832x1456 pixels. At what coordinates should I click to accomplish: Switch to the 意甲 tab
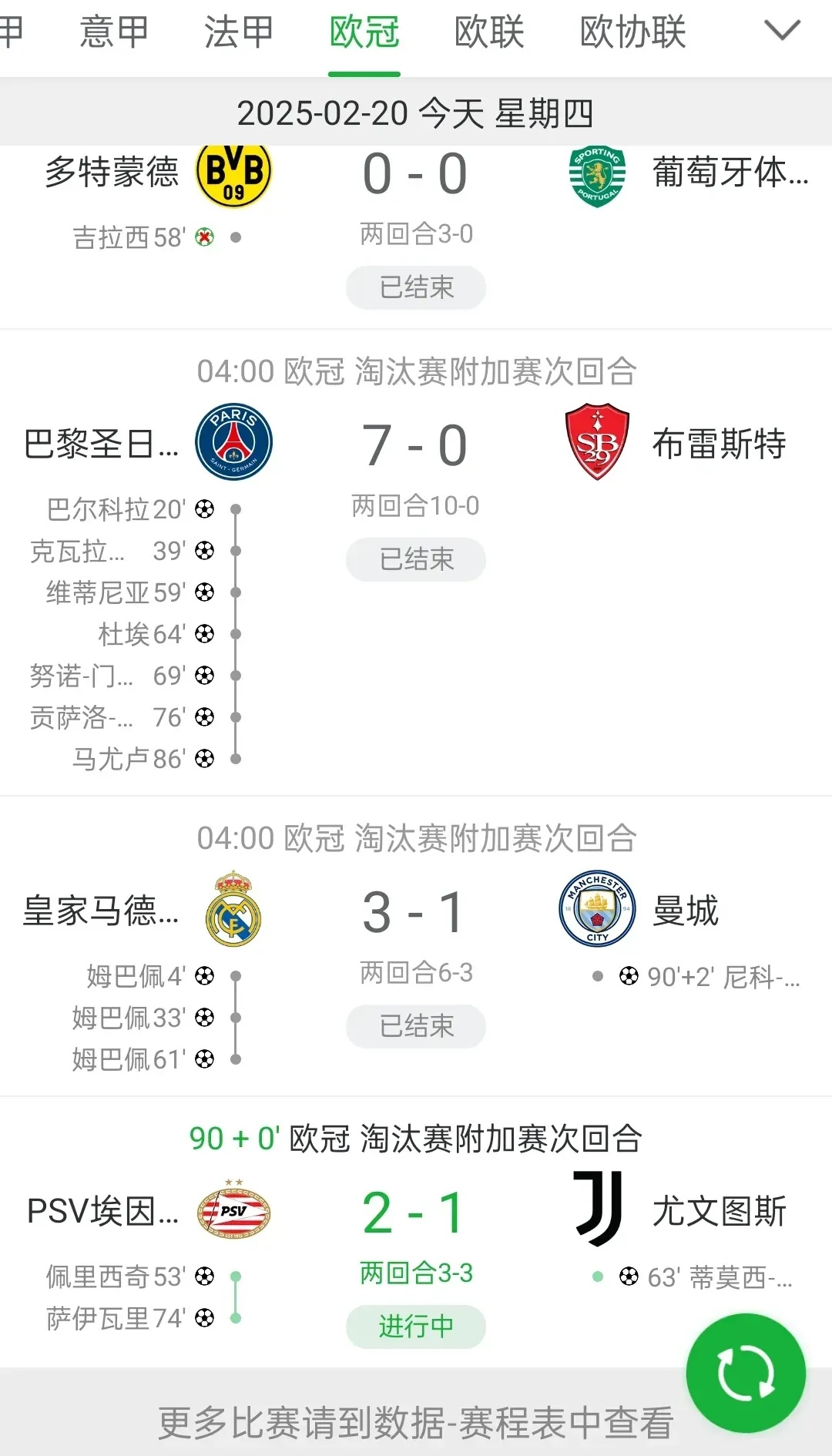114,33
